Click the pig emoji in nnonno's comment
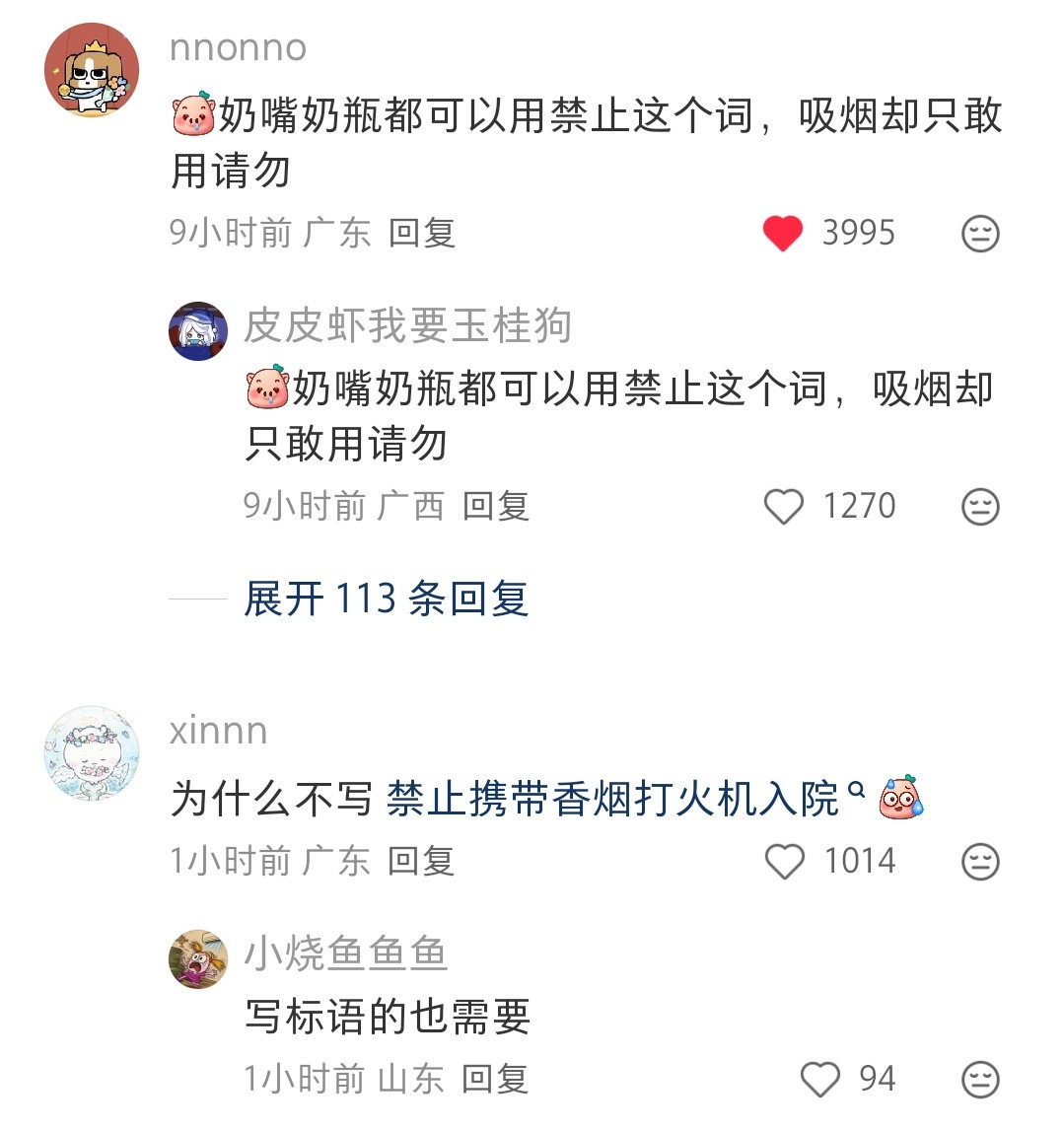Viewport: 1064px width, 1130px height. [x=193, y=116]
